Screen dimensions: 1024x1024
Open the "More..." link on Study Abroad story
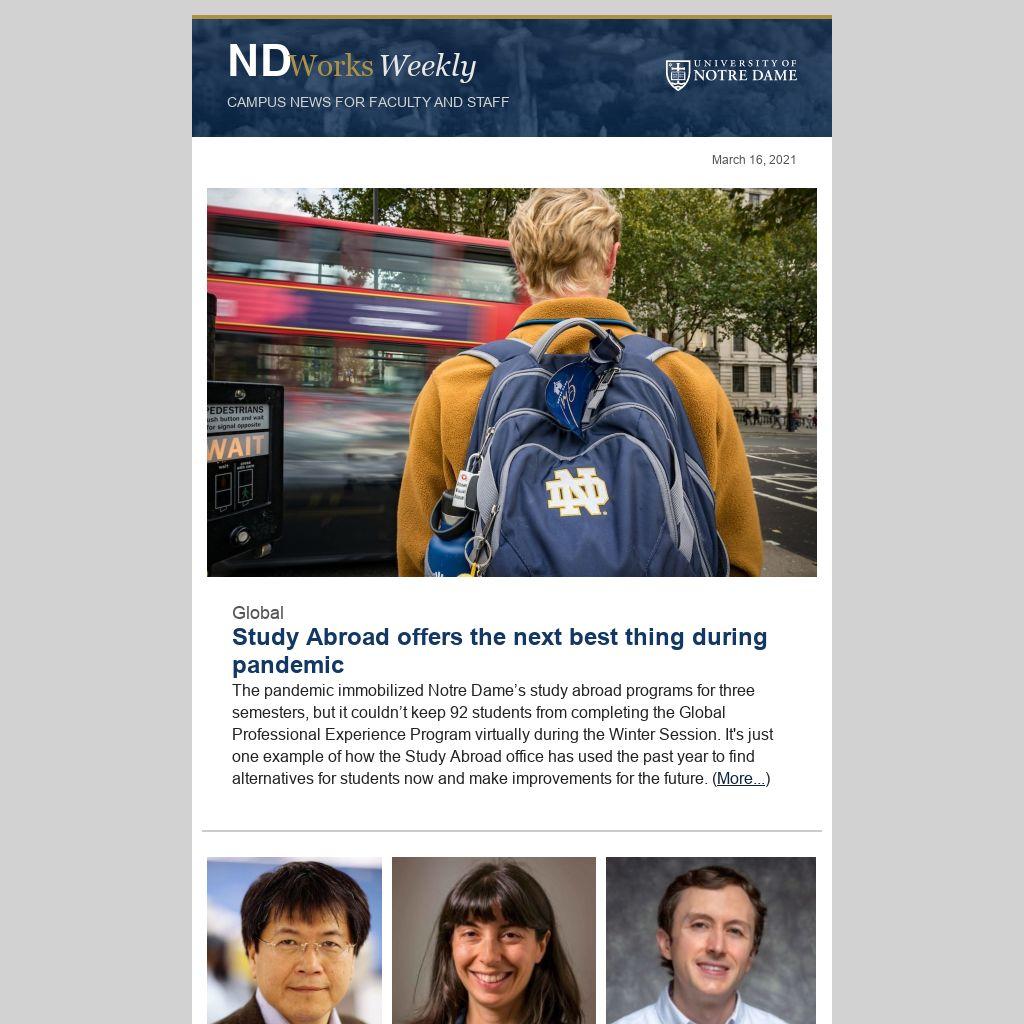tap(740, 779)
